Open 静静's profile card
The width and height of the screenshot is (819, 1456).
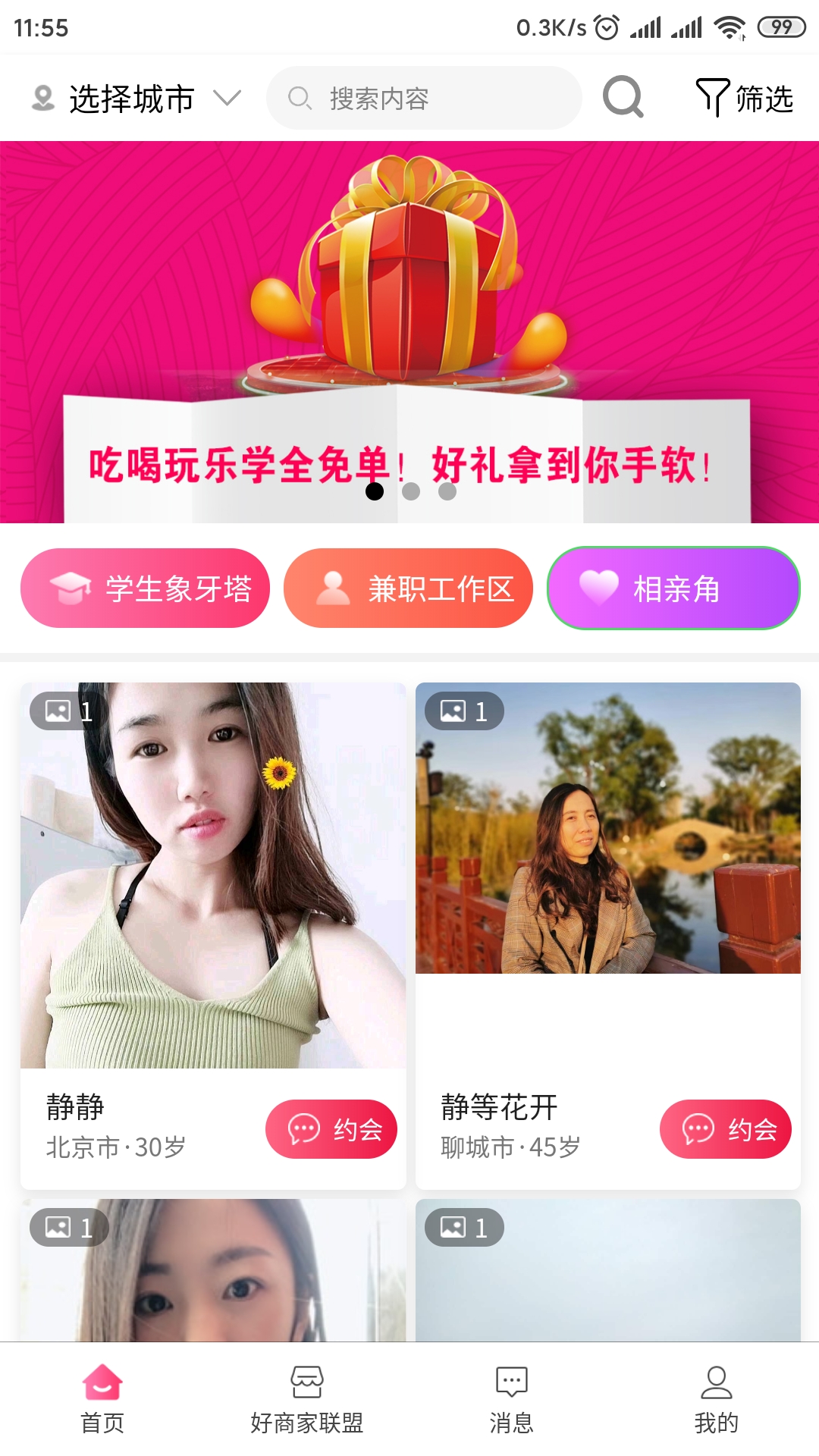pos(213,936)
